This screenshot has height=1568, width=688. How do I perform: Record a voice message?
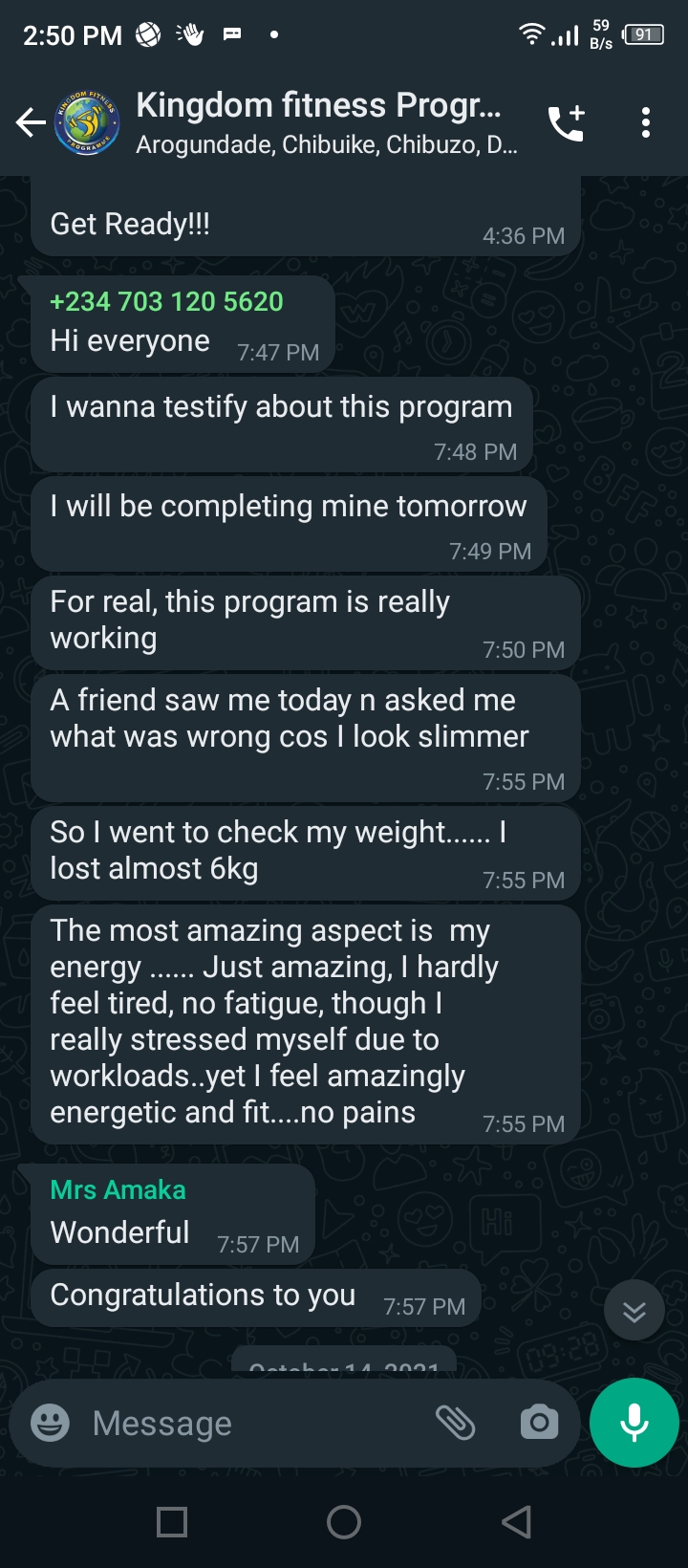[634, 1423]
